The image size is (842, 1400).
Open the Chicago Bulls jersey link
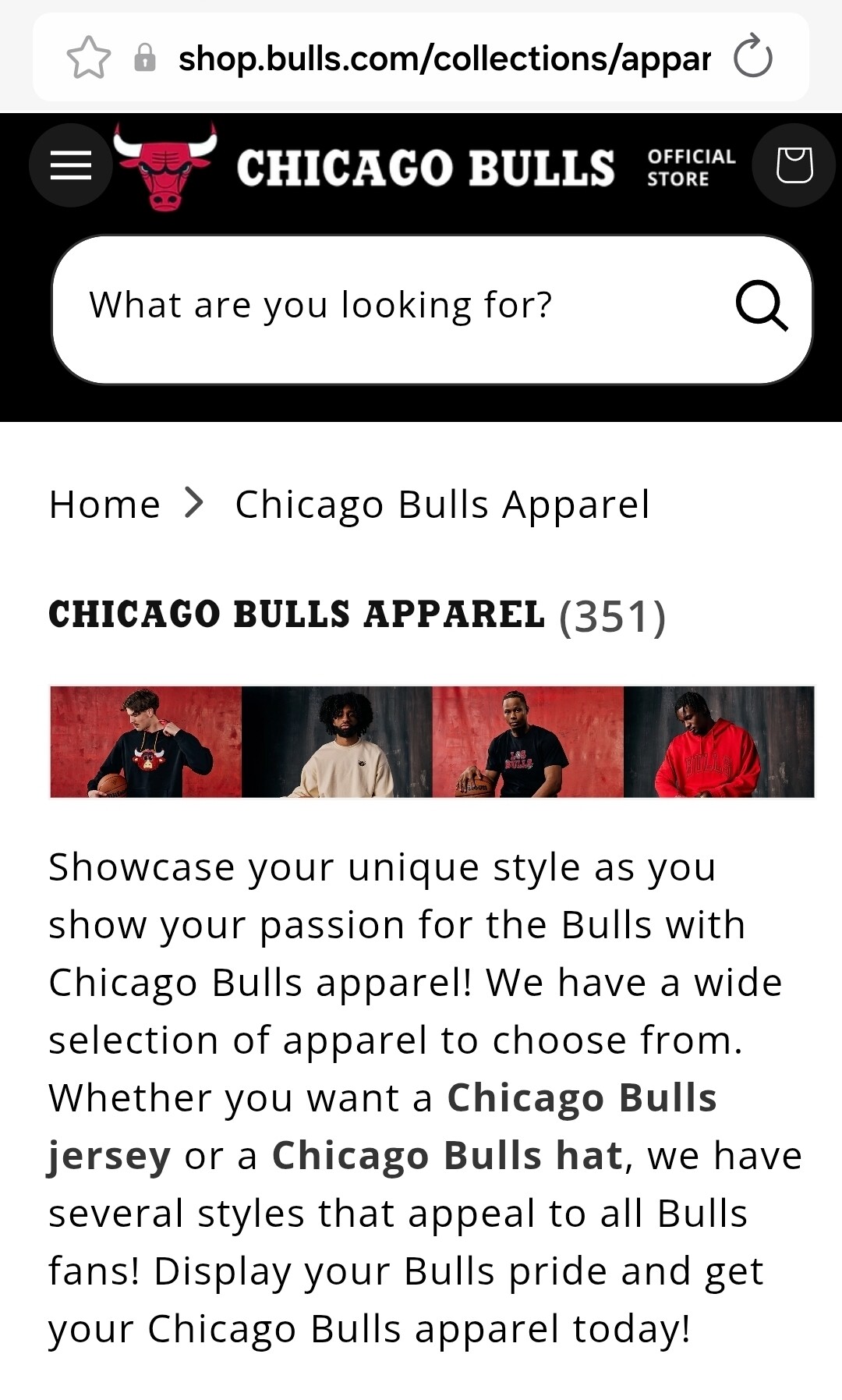[581, 1098]
